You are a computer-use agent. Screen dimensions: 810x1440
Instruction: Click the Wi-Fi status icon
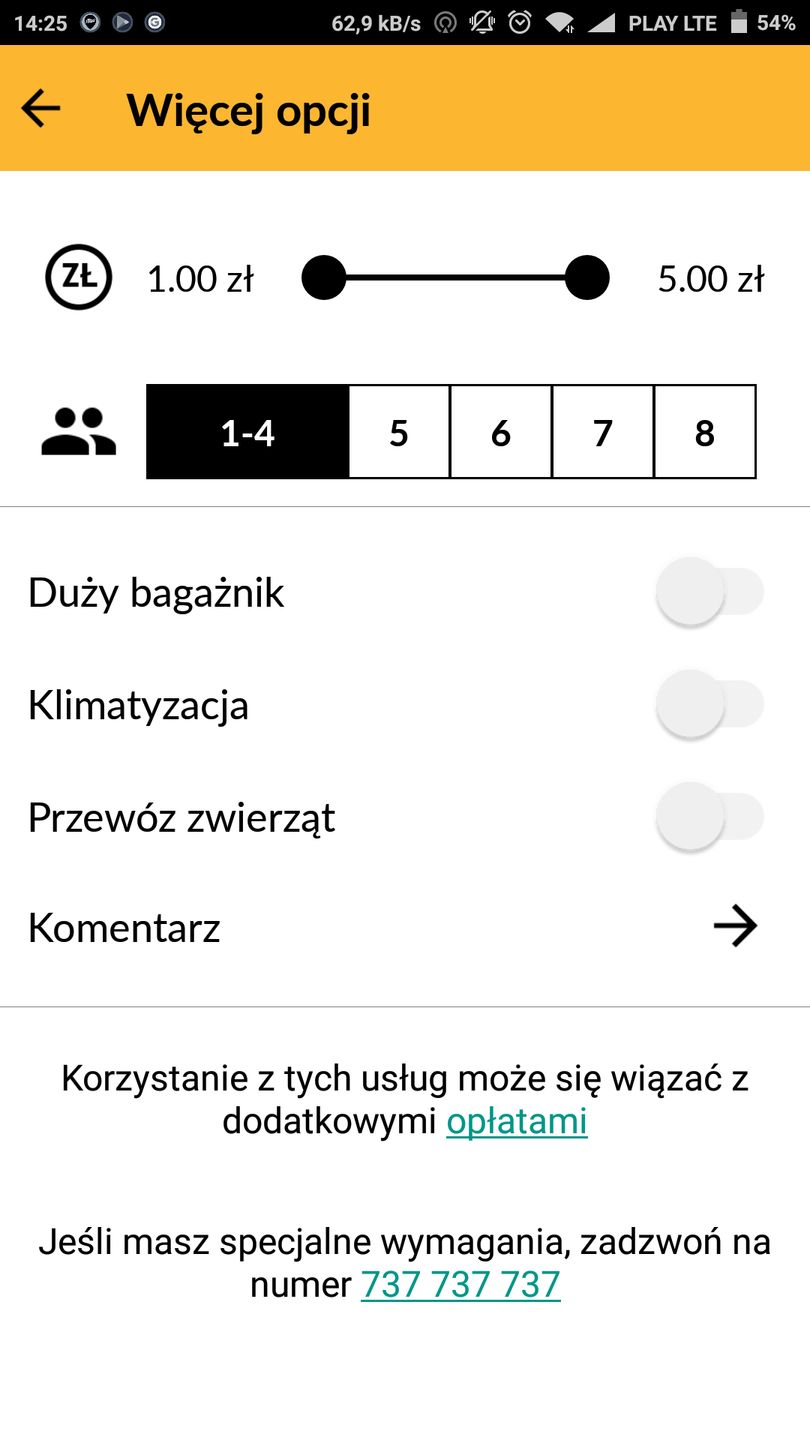pyautogui.click(x=560, y=22)
